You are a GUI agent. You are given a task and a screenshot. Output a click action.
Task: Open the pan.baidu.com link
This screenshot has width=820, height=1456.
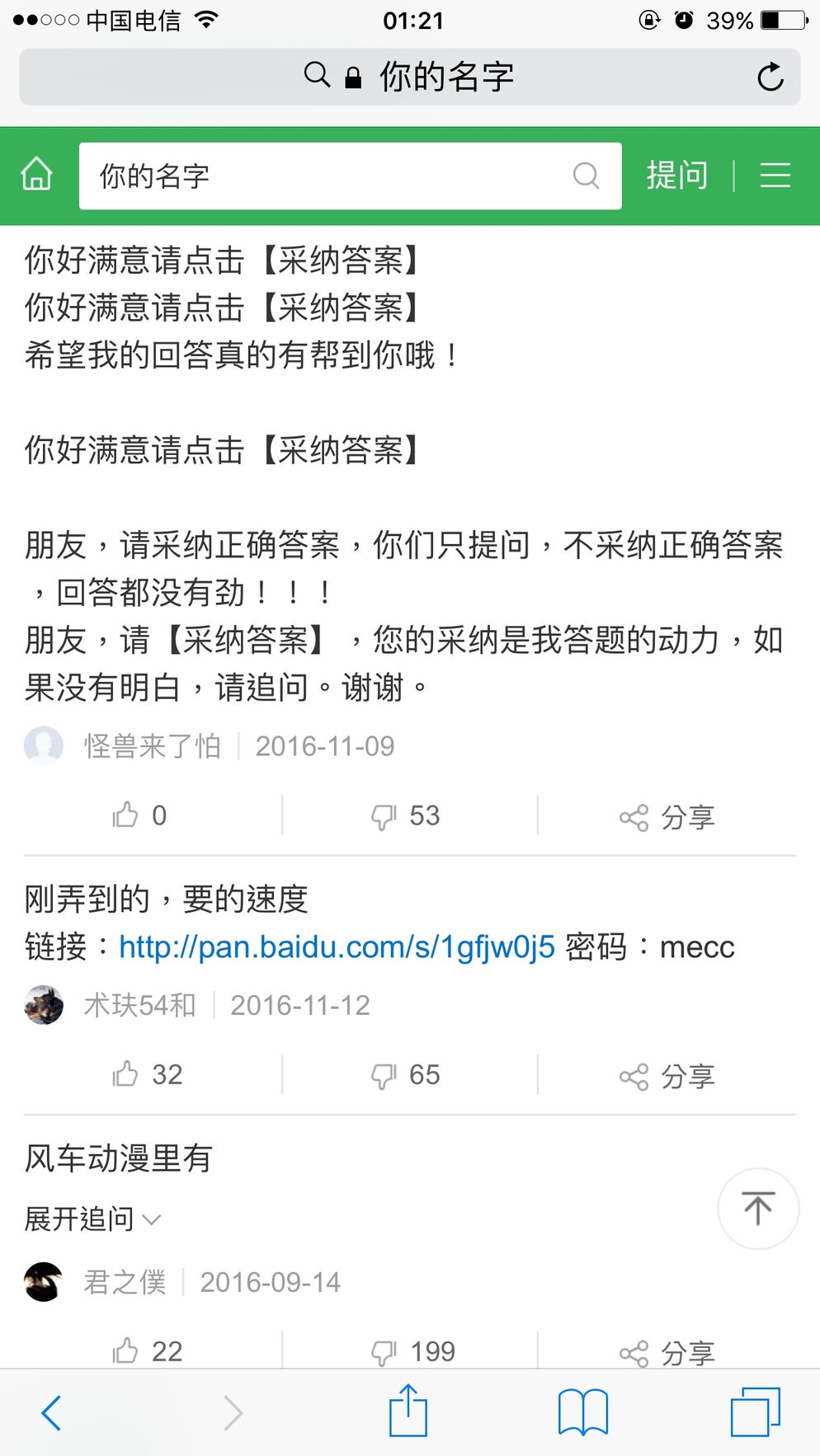[x=337, y=947]
